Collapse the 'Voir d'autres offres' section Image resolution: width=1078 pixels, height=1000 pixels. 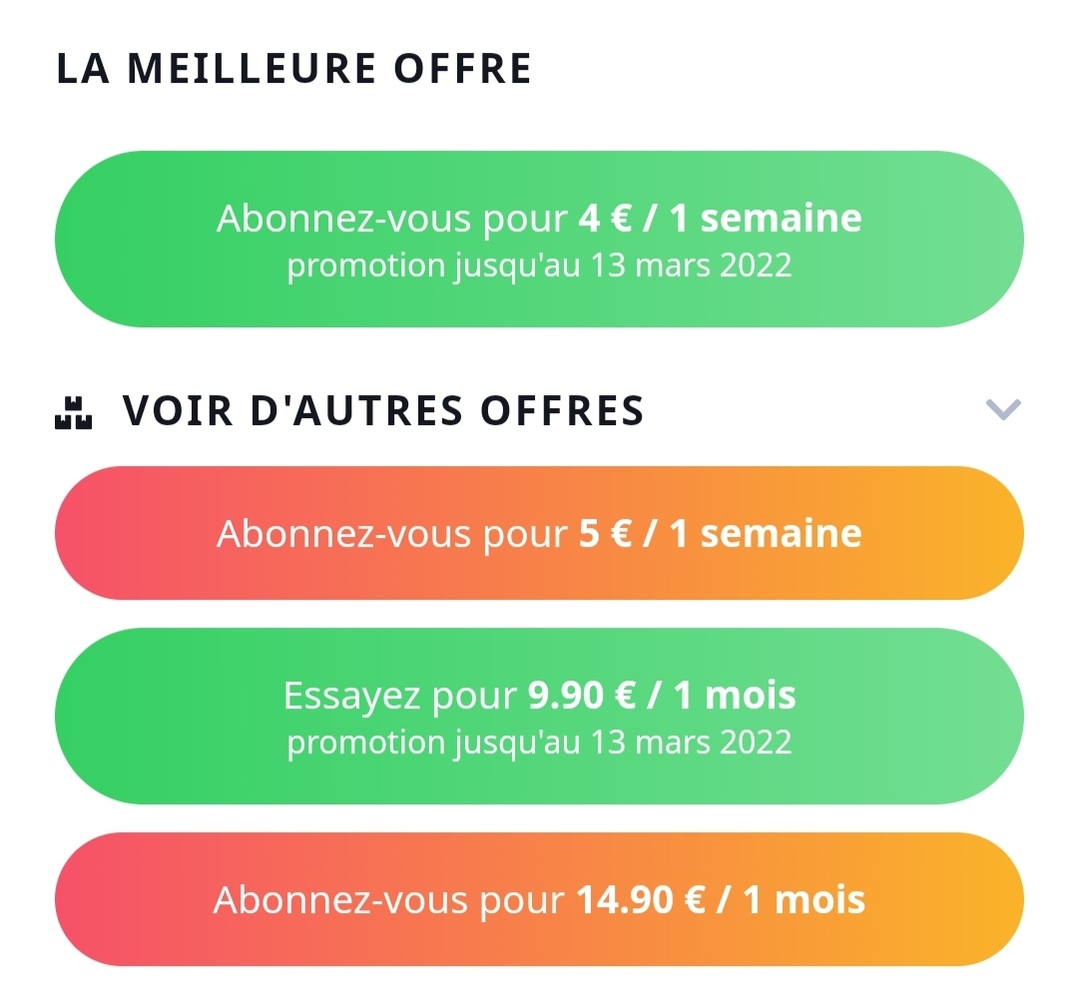pyautogui.click(x=1002, y=410)
